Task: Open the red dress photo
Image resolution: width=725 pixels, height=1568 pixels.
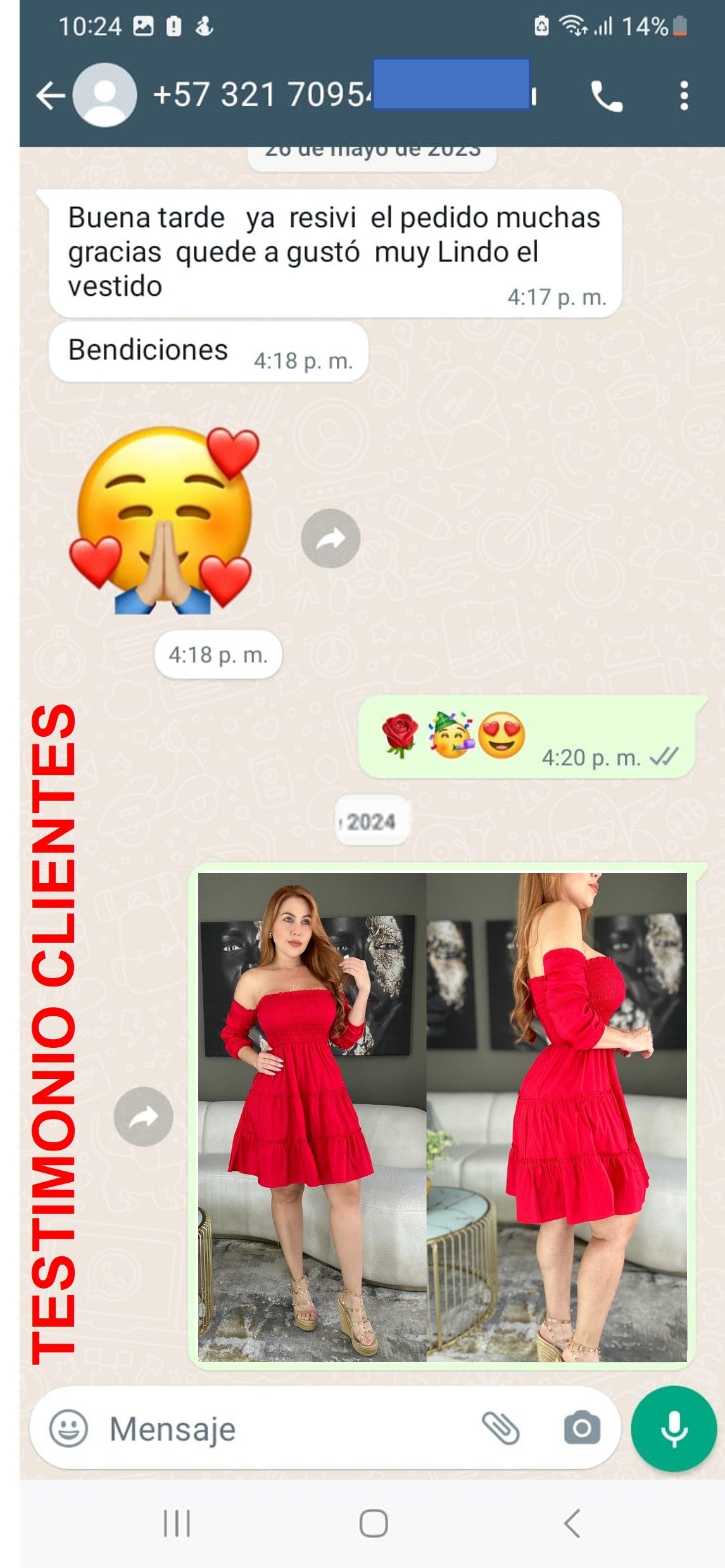Action: [442, 1116]
